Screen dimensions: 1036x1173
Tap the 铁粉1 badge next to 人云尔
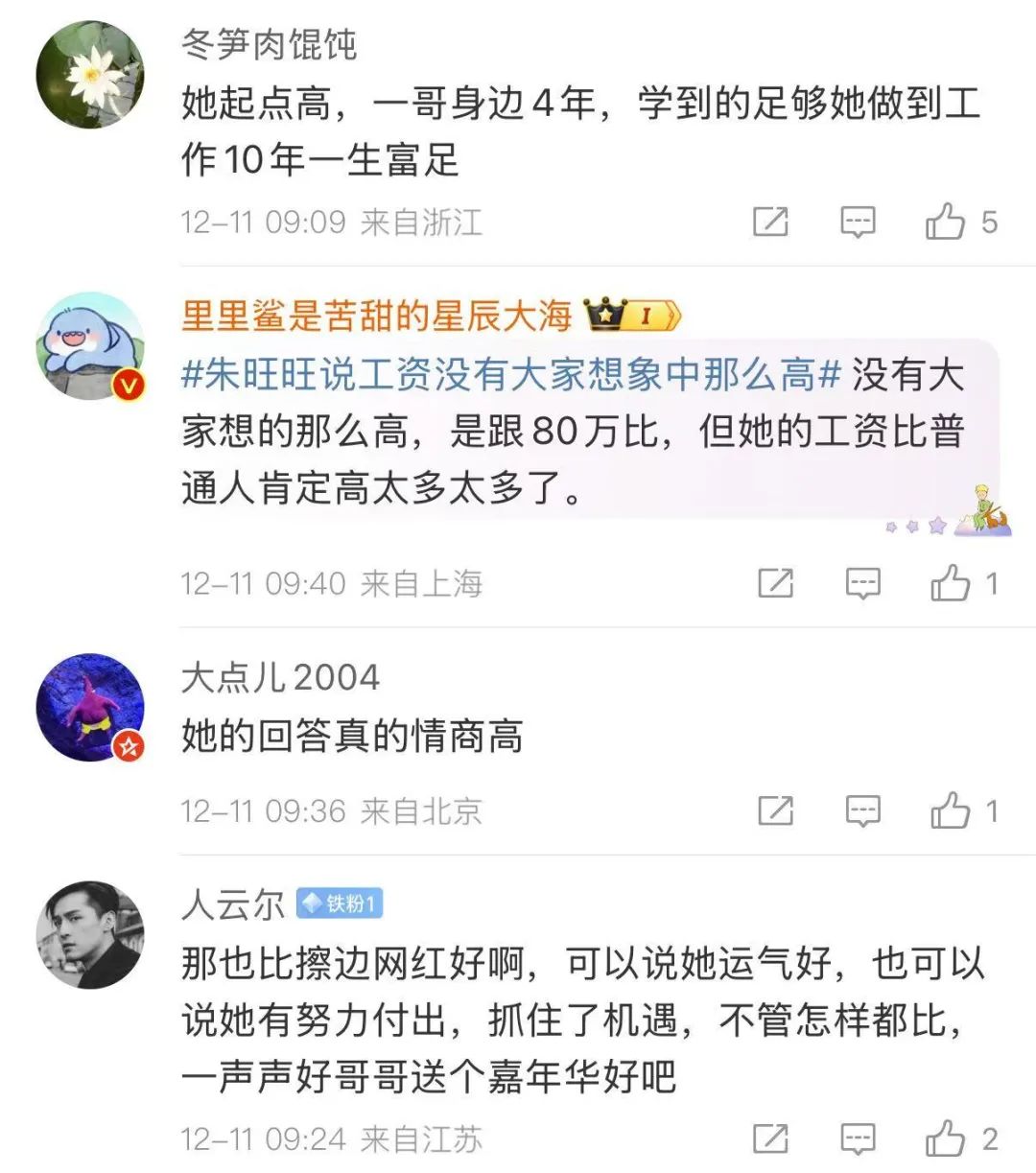click(340, 903)
